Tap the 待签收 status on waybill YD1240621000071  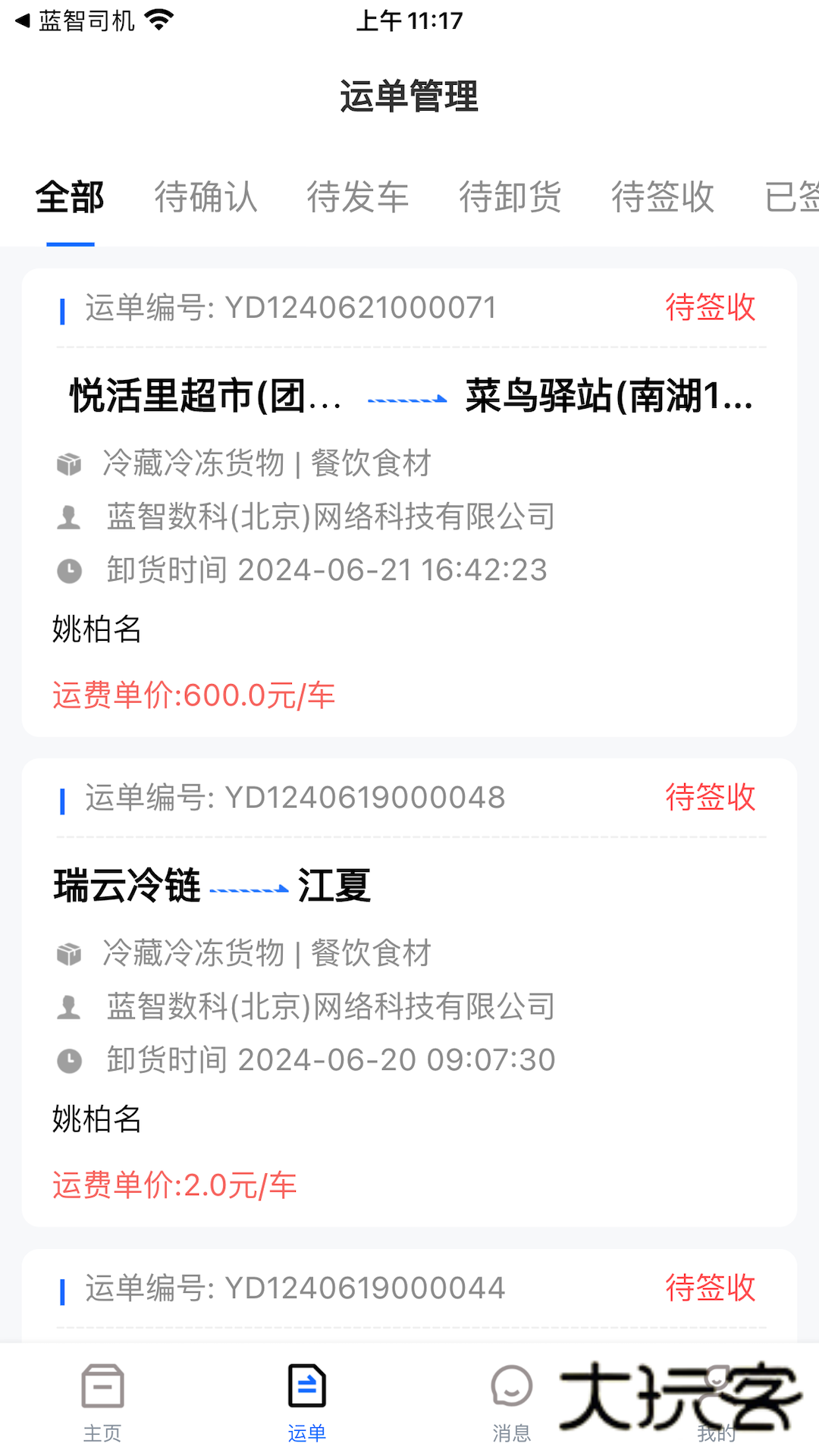click(710, 308)
